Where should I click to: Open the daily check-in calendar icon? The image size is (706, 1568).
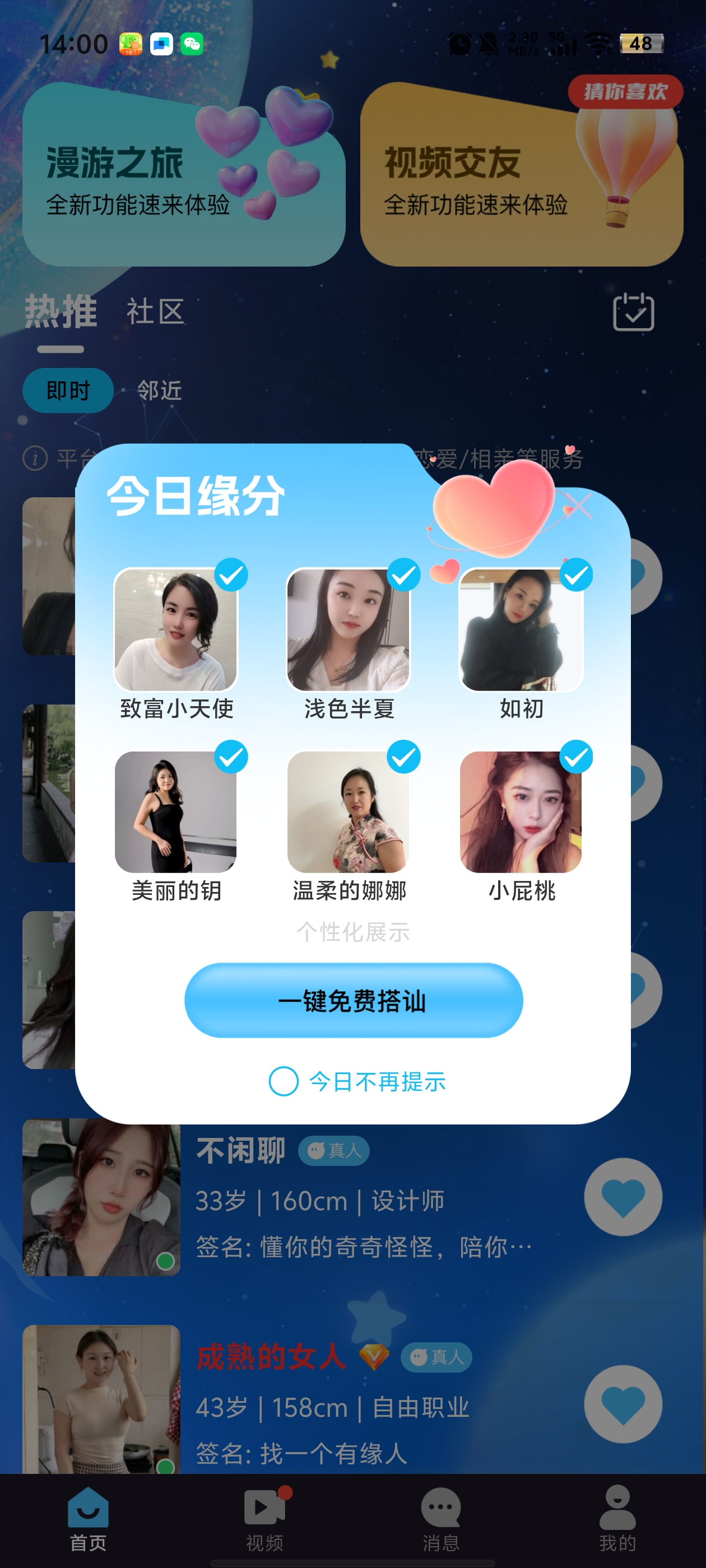coord(633,312)
